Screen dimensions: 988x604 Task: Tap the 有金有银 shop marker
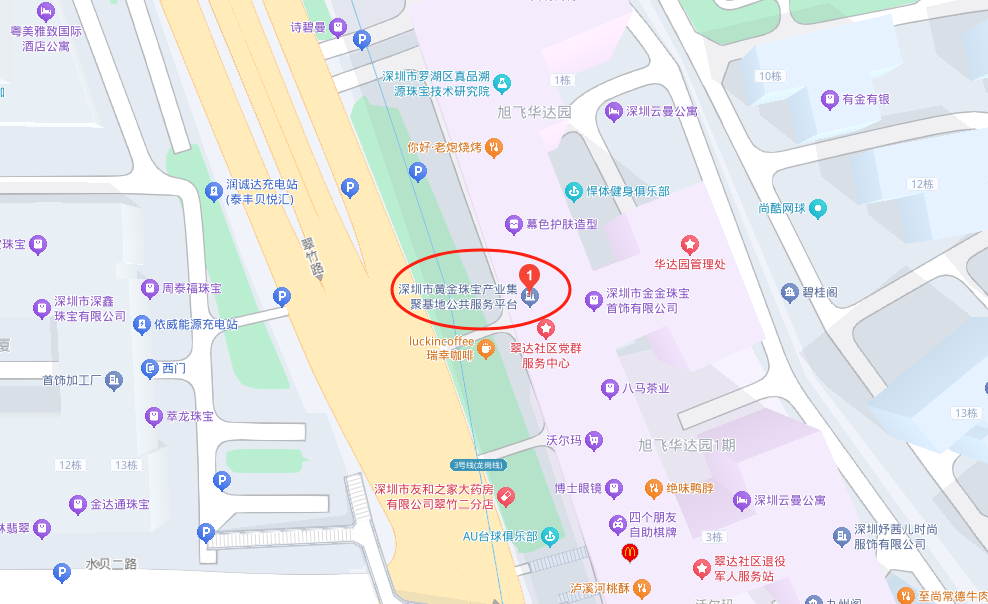829,99
